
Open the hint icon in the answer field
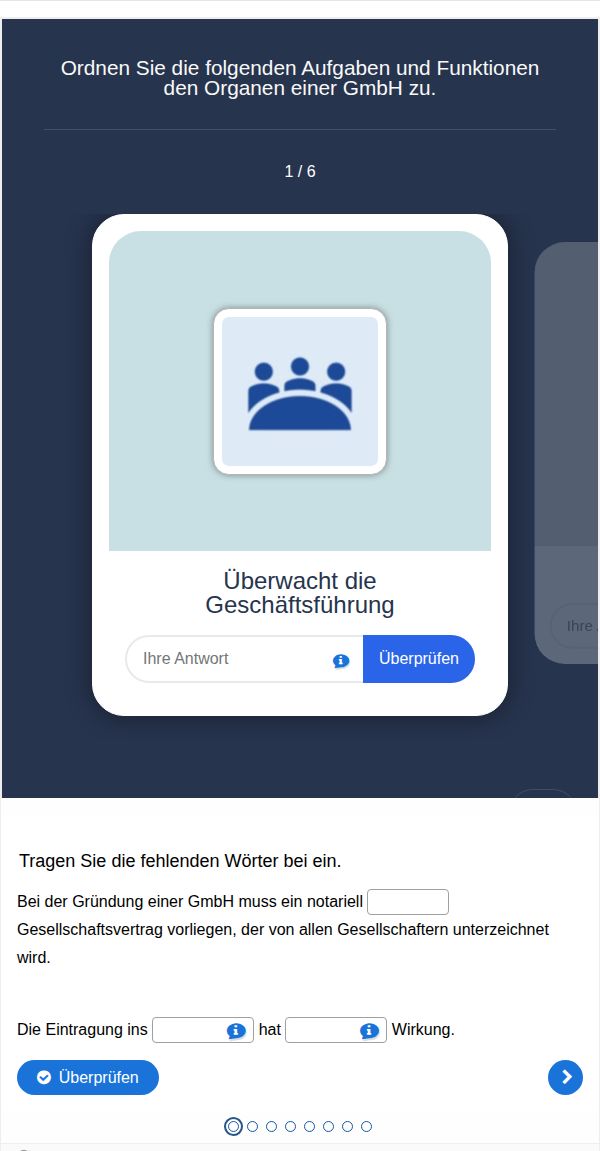coord(341,660)
